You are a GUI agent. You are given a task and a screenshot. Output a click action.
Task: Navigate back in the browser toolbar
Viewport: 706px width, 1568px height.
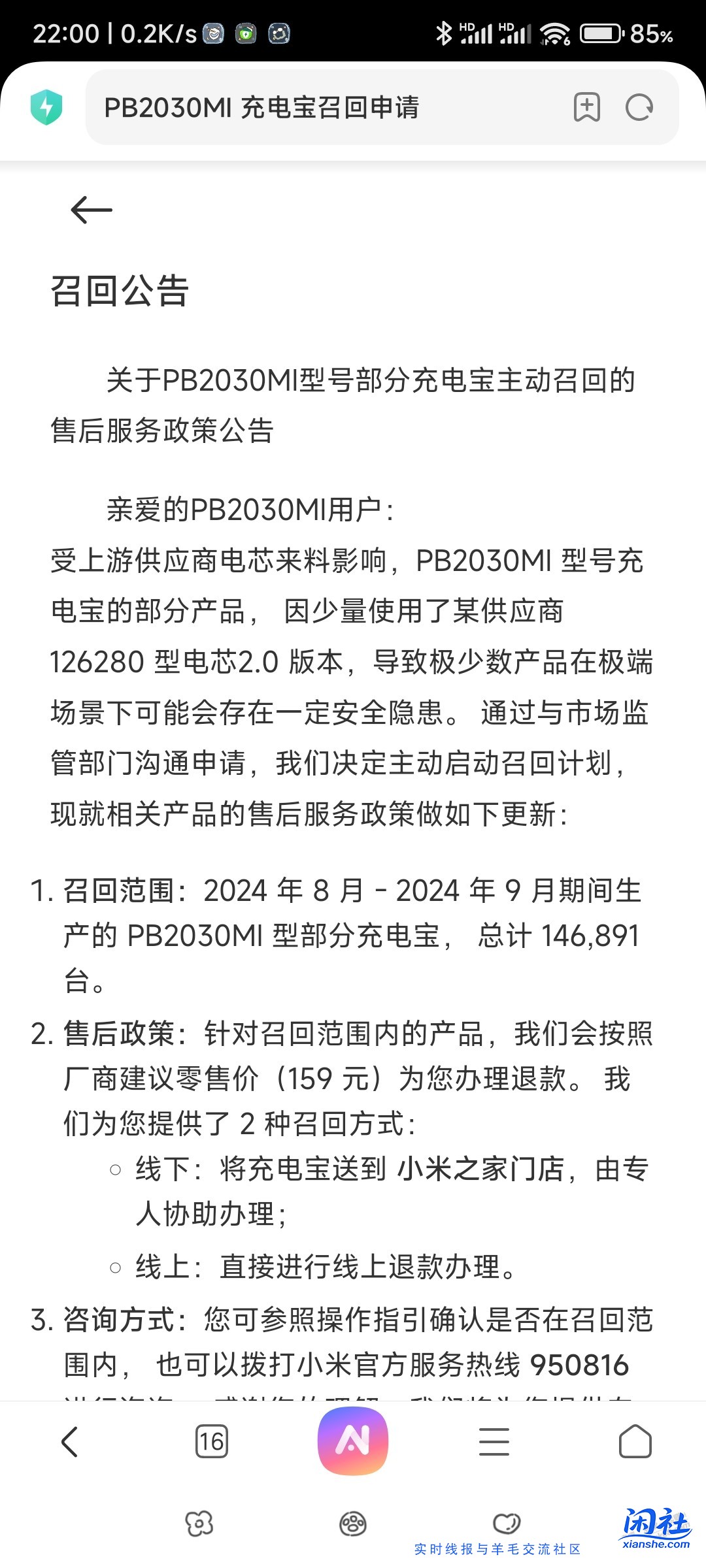point(70,1441)
